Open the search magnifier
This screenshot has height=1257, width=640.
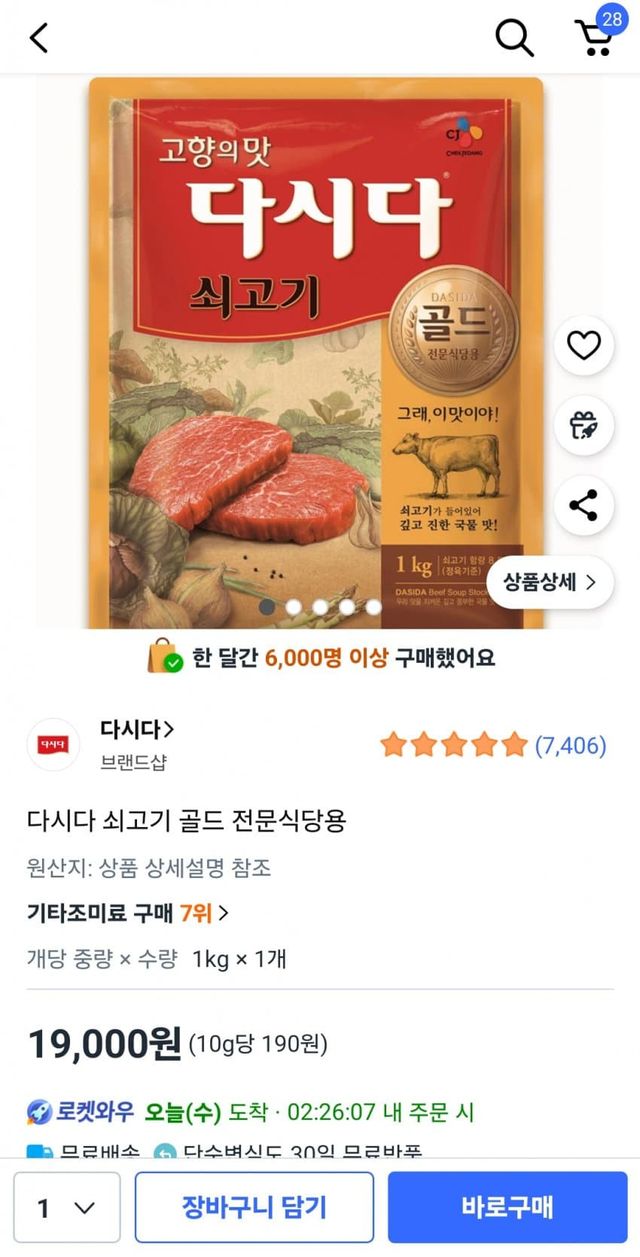[514, 38]
